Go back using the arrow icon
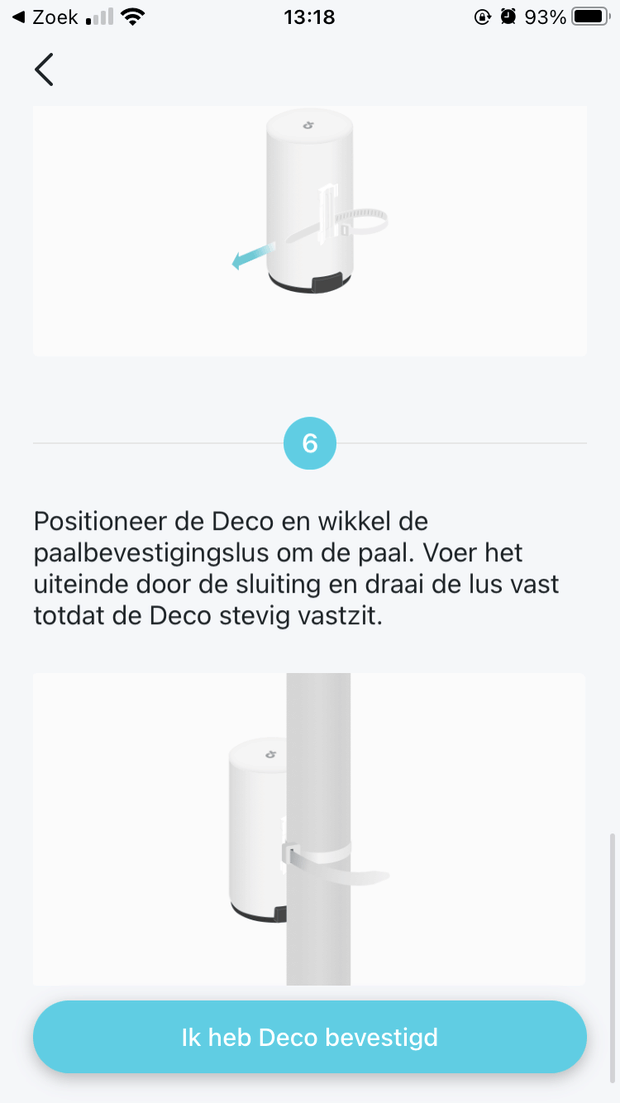This screenshot has height=1103, width=620. [x=44, y=70]
